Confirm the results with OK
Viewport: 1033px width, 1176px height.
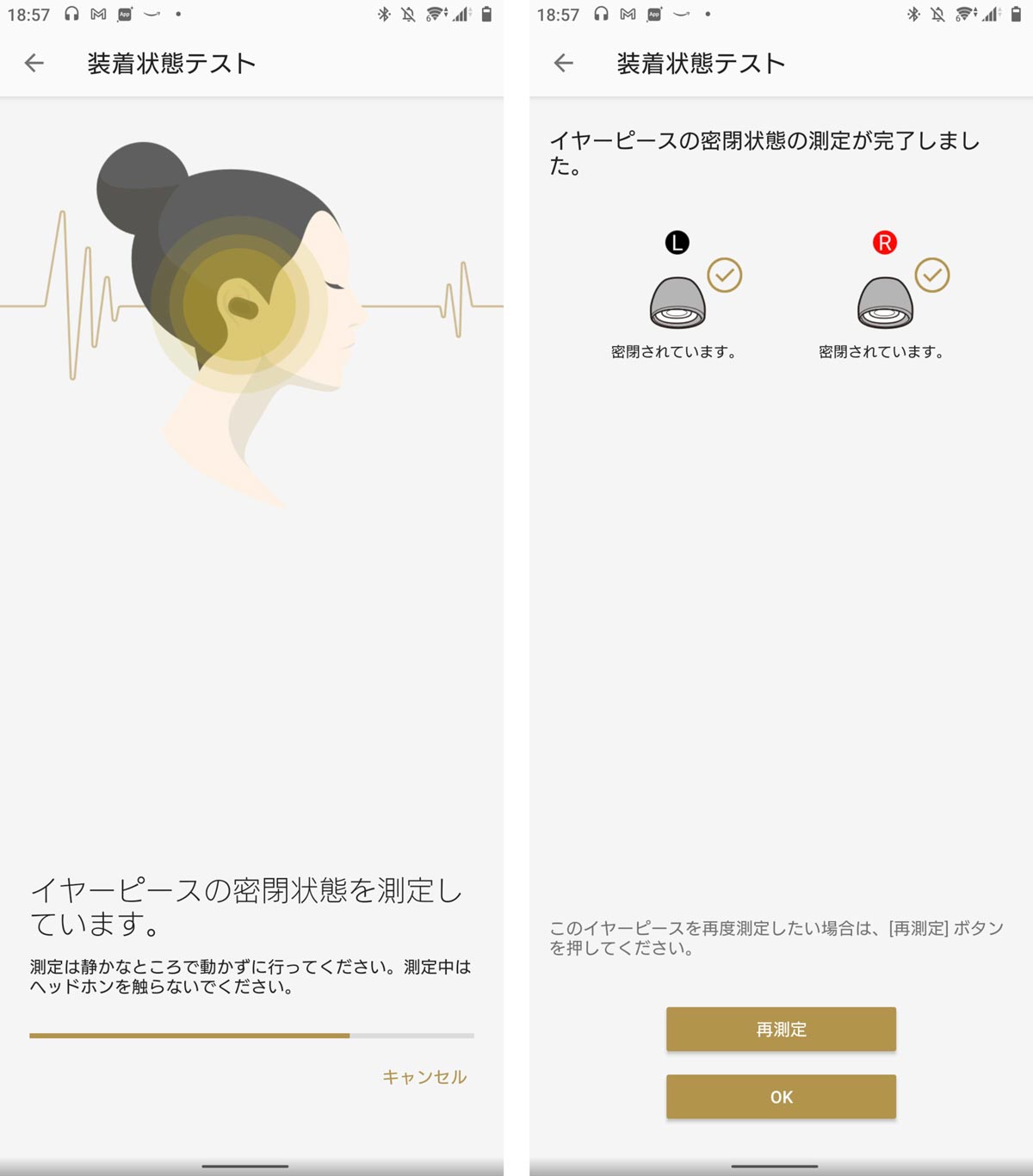pyautogui.click(x=781, y=1097)
